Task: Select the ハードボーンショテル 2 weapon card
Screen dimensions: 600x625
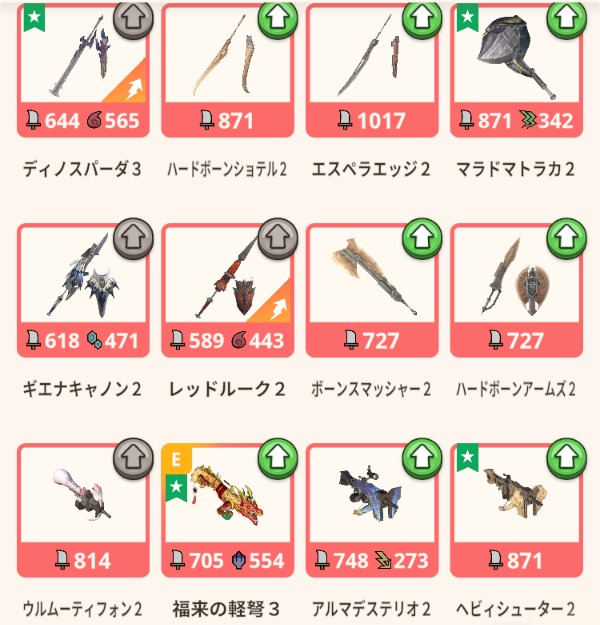Action: coord(227,70)
